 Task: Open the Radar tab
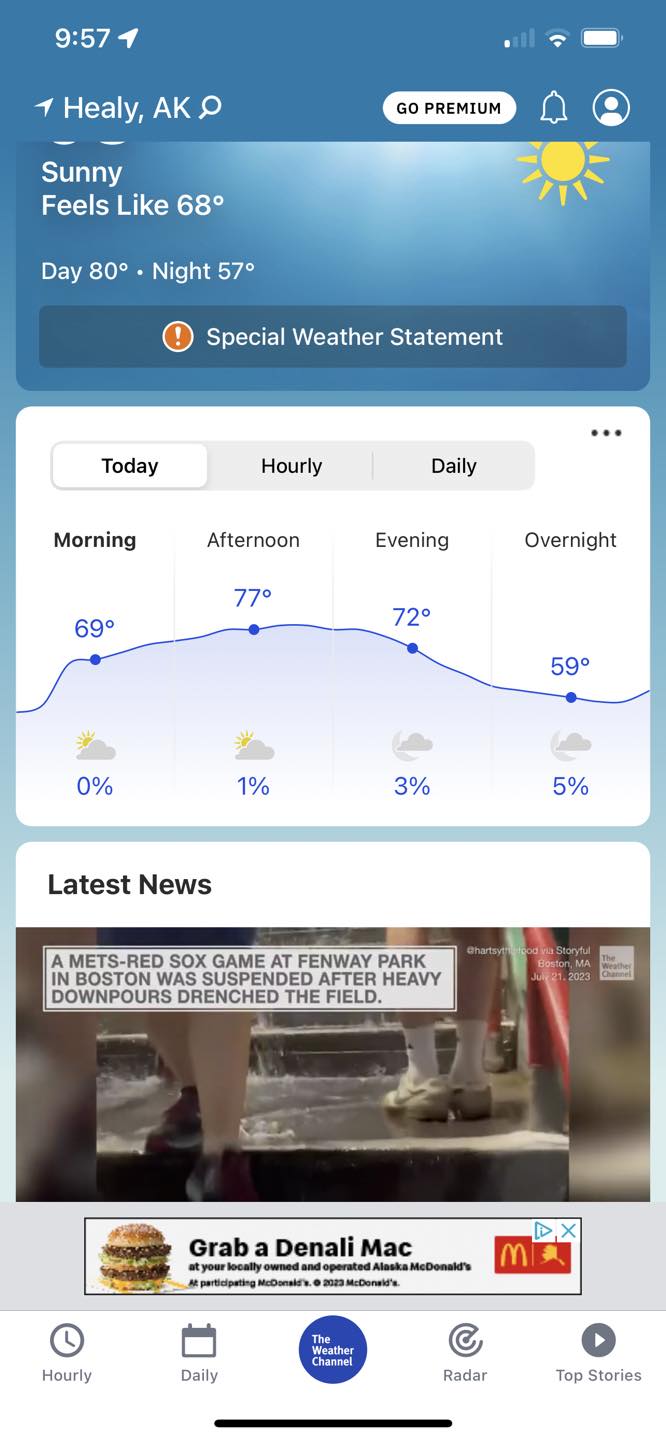[x=465, y=1353]
